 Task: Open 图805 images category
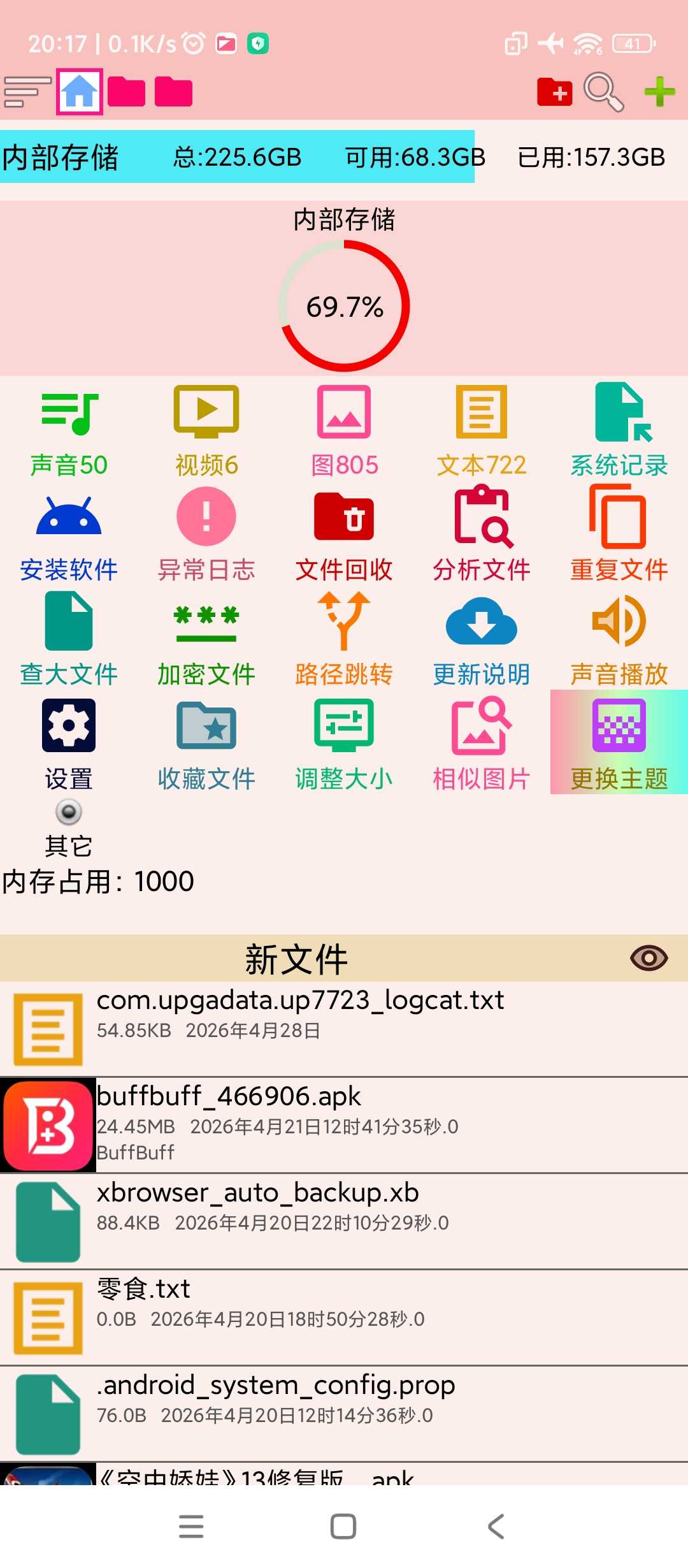(x=344, y=431)
